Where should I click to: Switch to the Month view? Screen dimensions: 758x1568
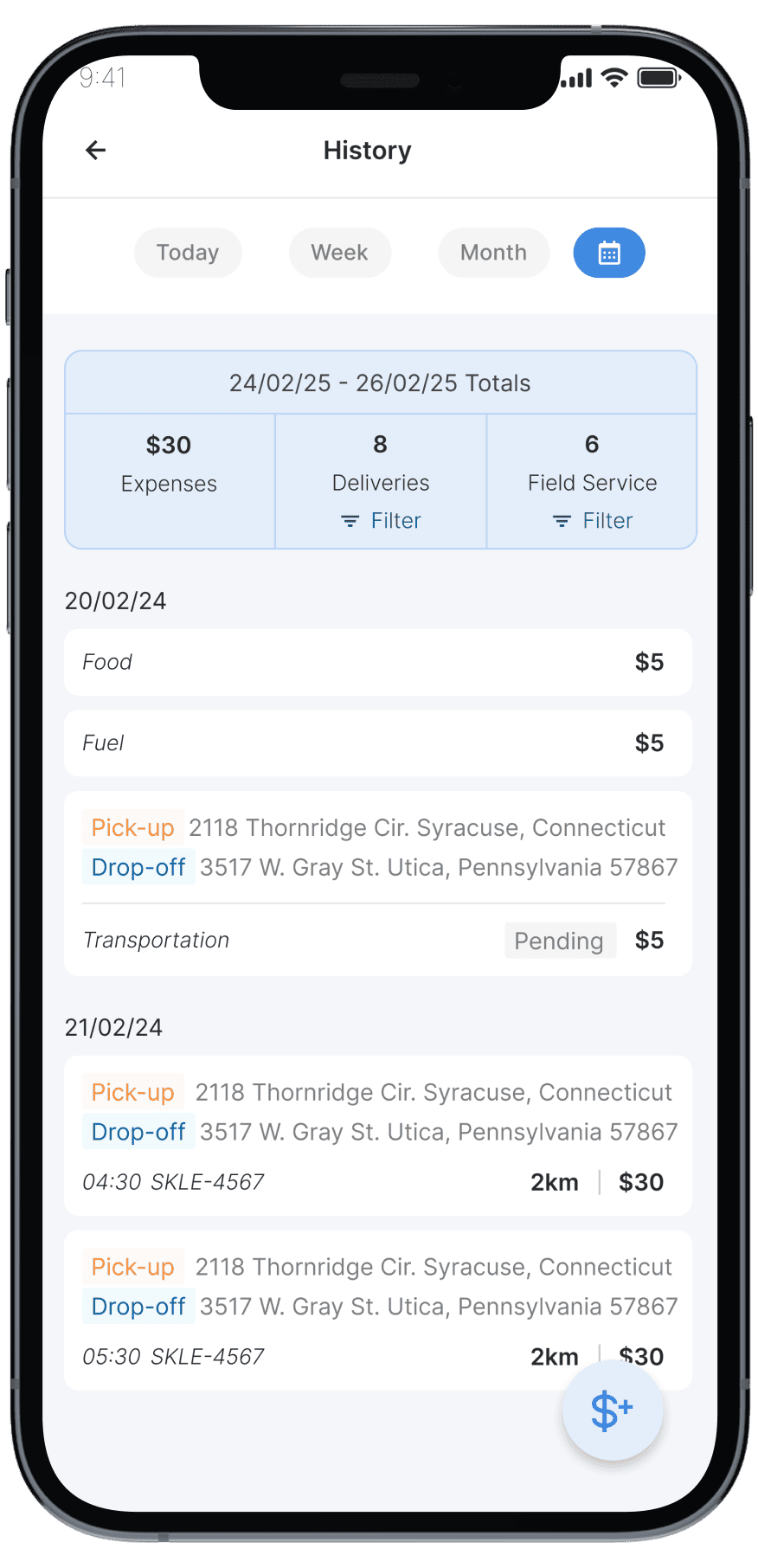tap(494, 253)
